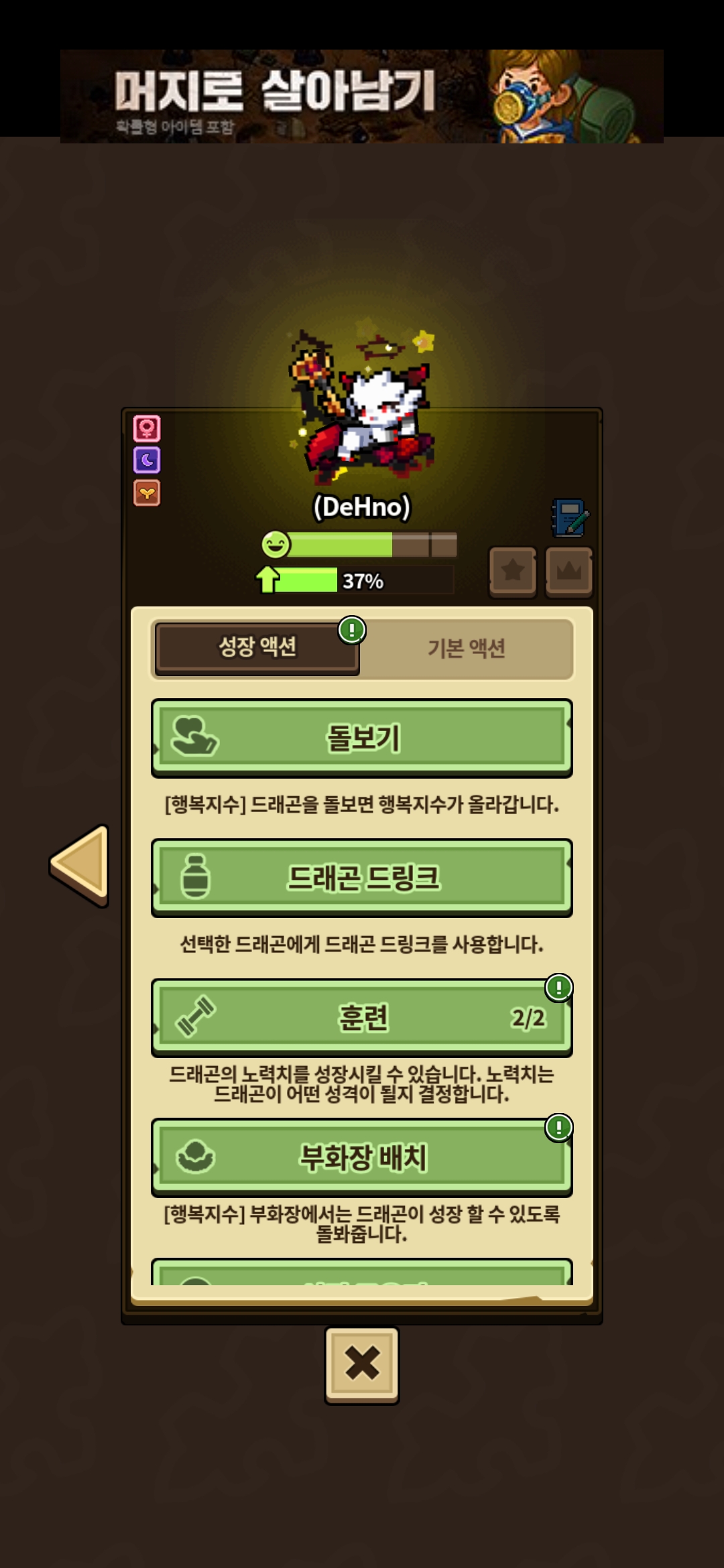The width and height of the screenshot is (724, 1568).
Task: Edit the dragon's name with the notepad icon
Action: [569, 518]
